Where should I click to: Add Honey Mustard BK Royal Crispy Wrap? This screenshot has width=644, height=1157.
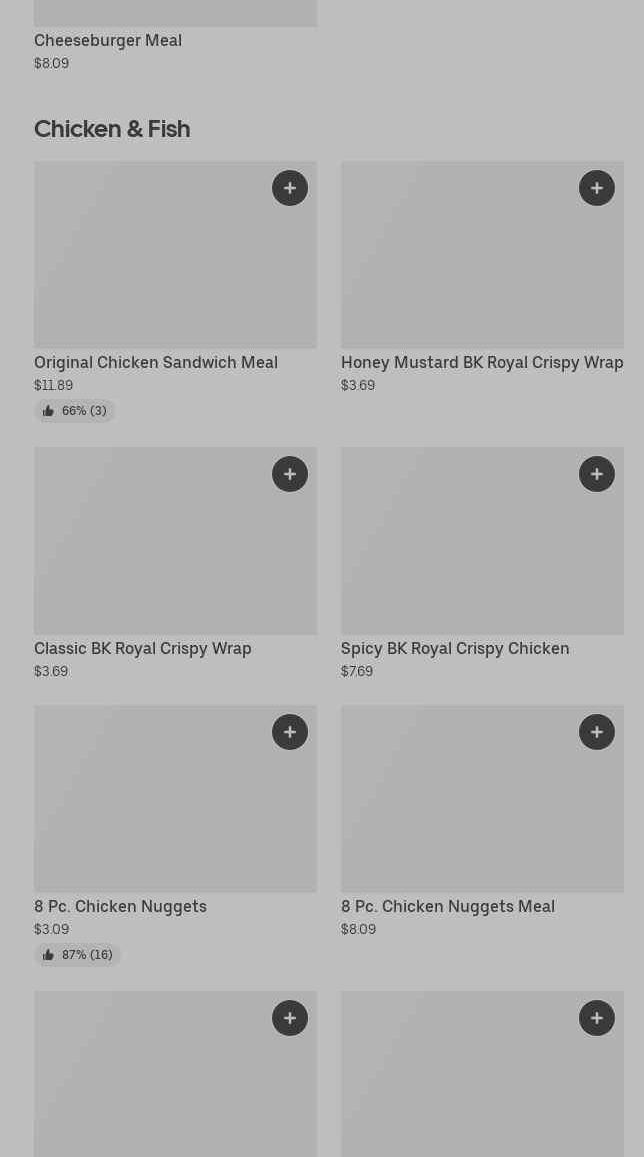597,188
